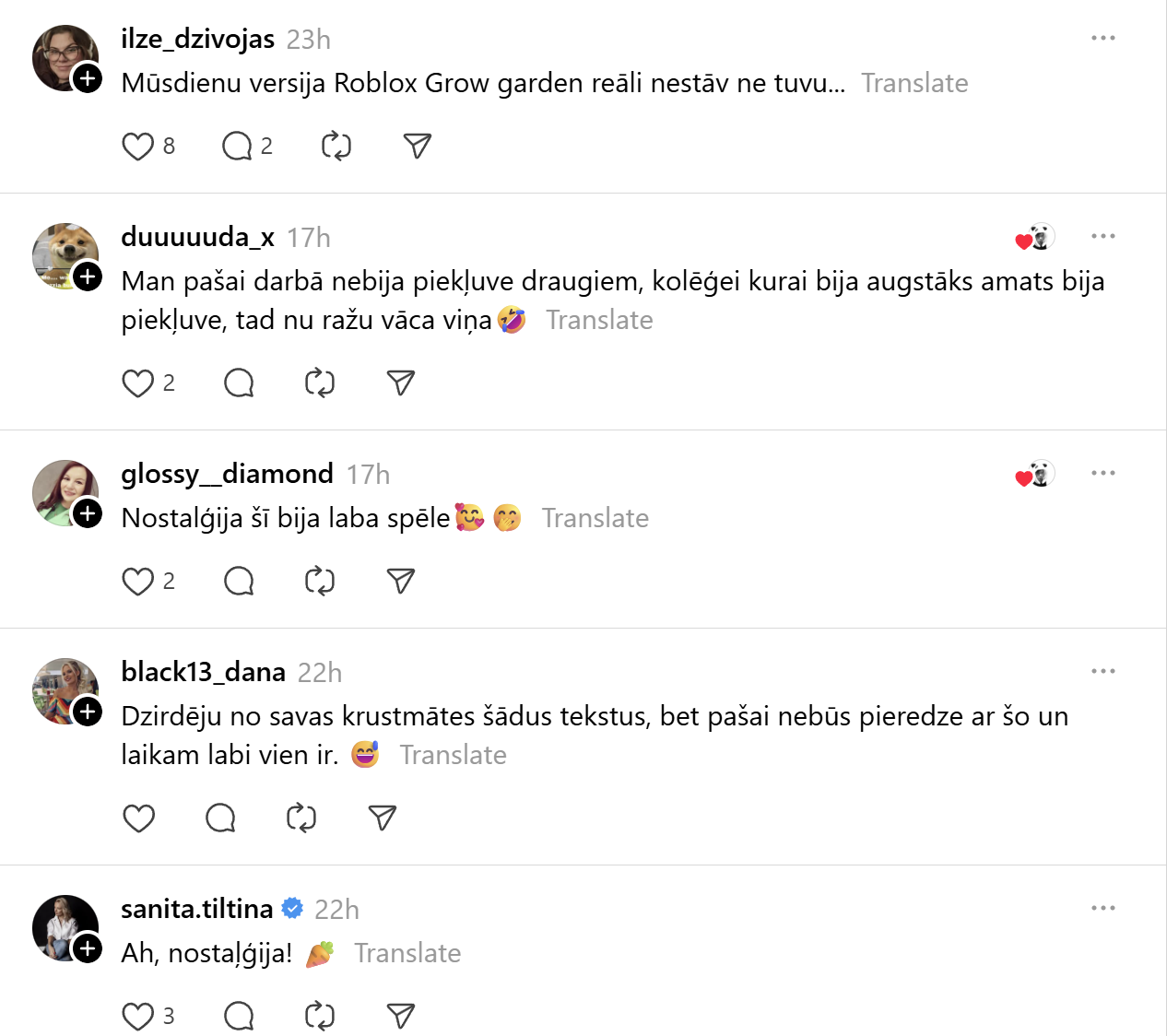
Task: Reply to sanita.tiltina's comment
Action: click(239, 1017)
